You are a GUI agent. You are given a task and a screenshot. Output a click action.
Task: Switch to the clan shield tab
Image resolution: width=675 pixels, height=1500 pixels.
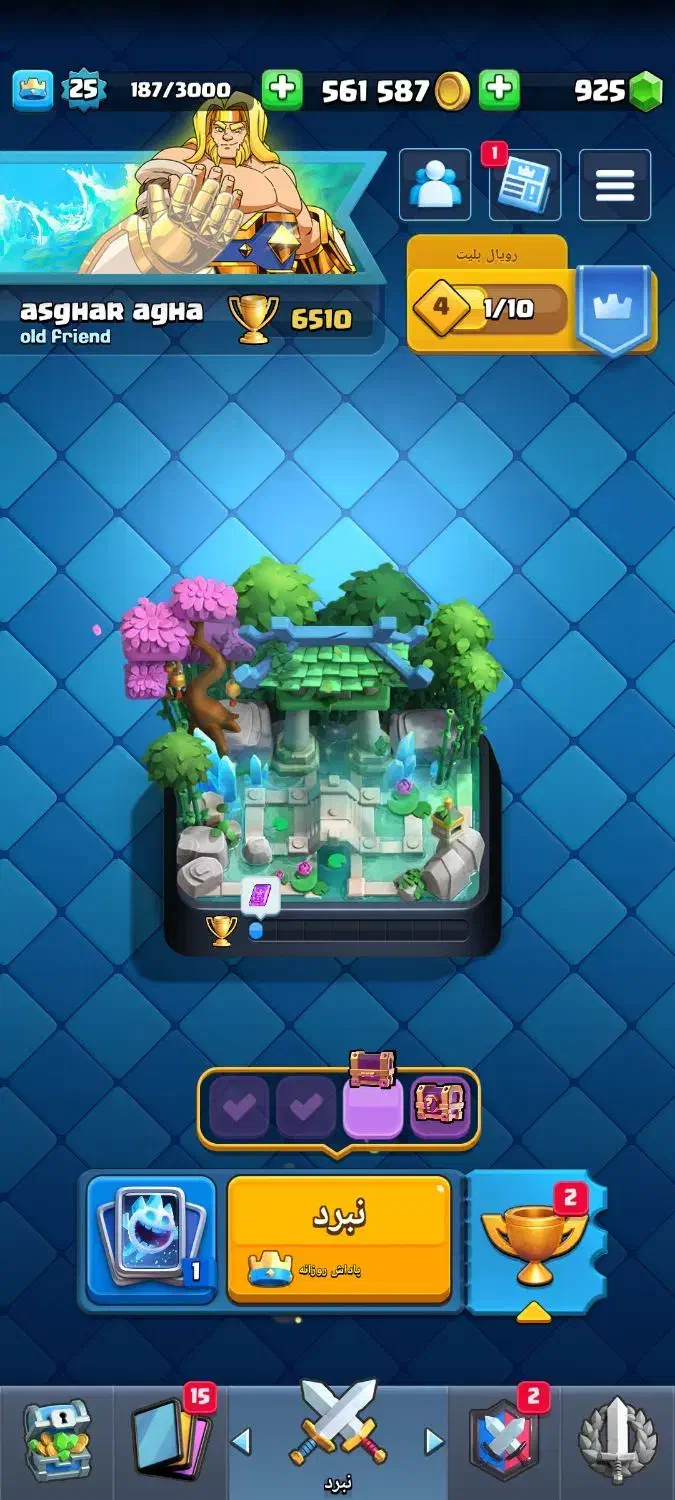505,1441
